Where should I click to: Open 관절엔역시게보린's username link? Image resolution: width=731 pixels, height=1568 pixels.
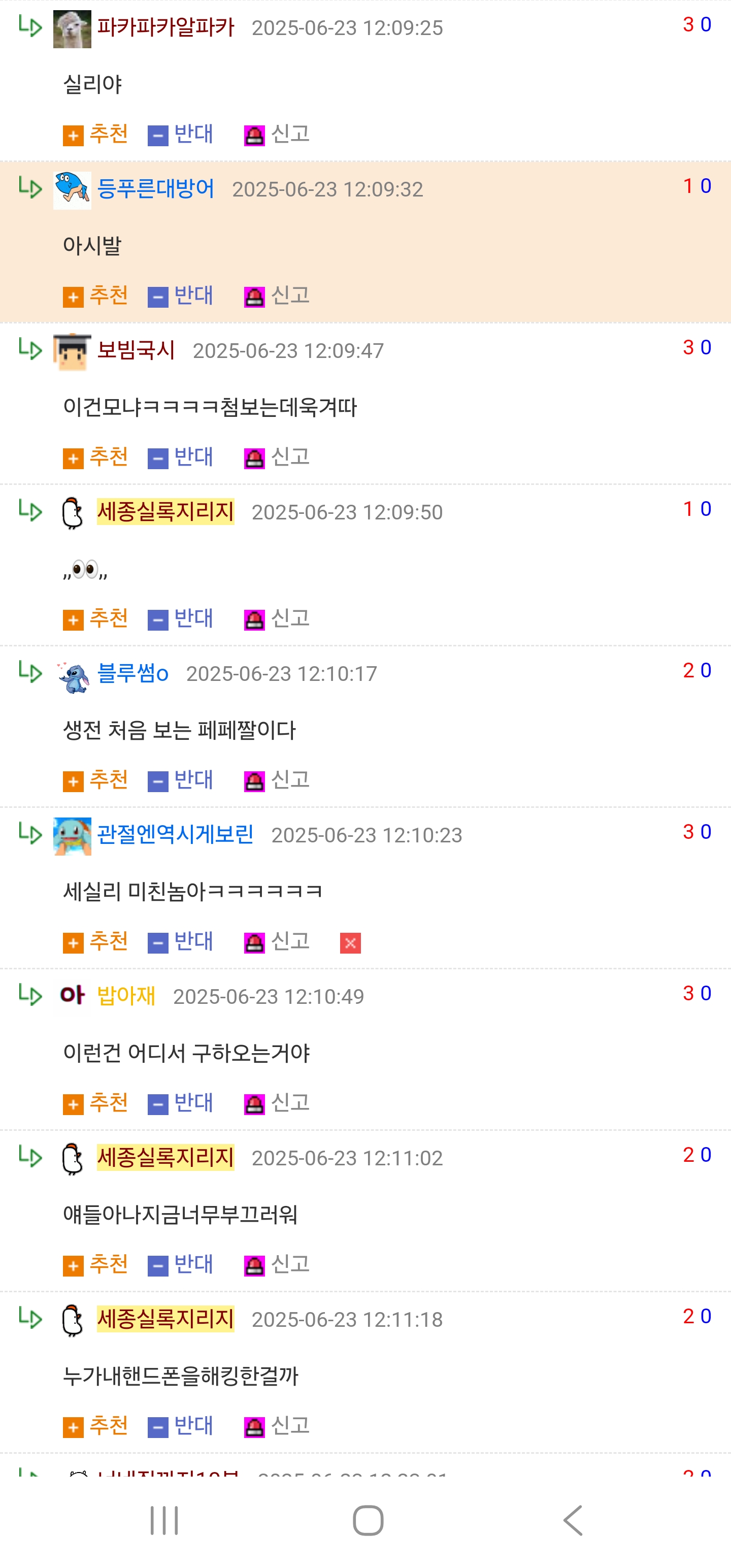[x=175, y=834]
